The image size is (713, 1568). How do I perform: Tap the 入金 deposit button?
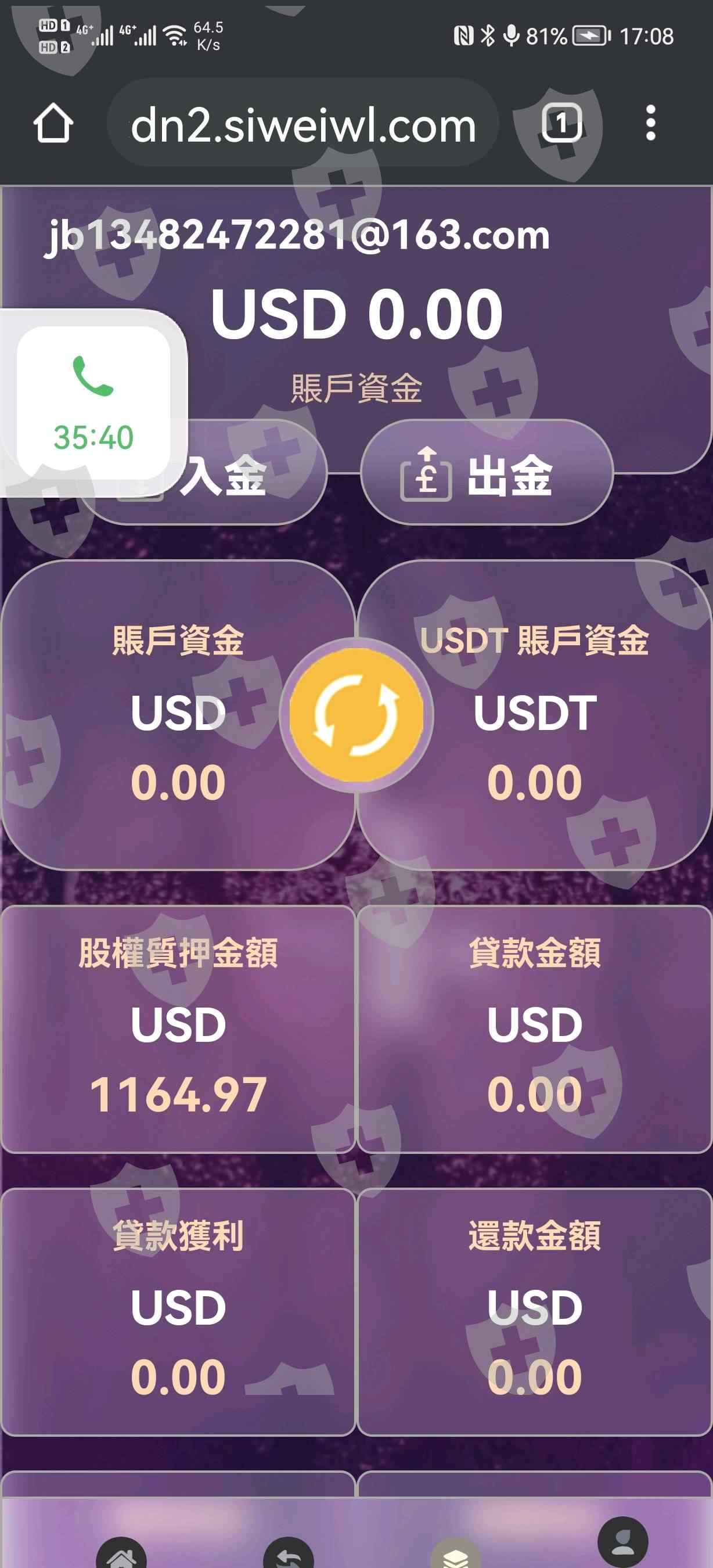click(x=202, y=473)
